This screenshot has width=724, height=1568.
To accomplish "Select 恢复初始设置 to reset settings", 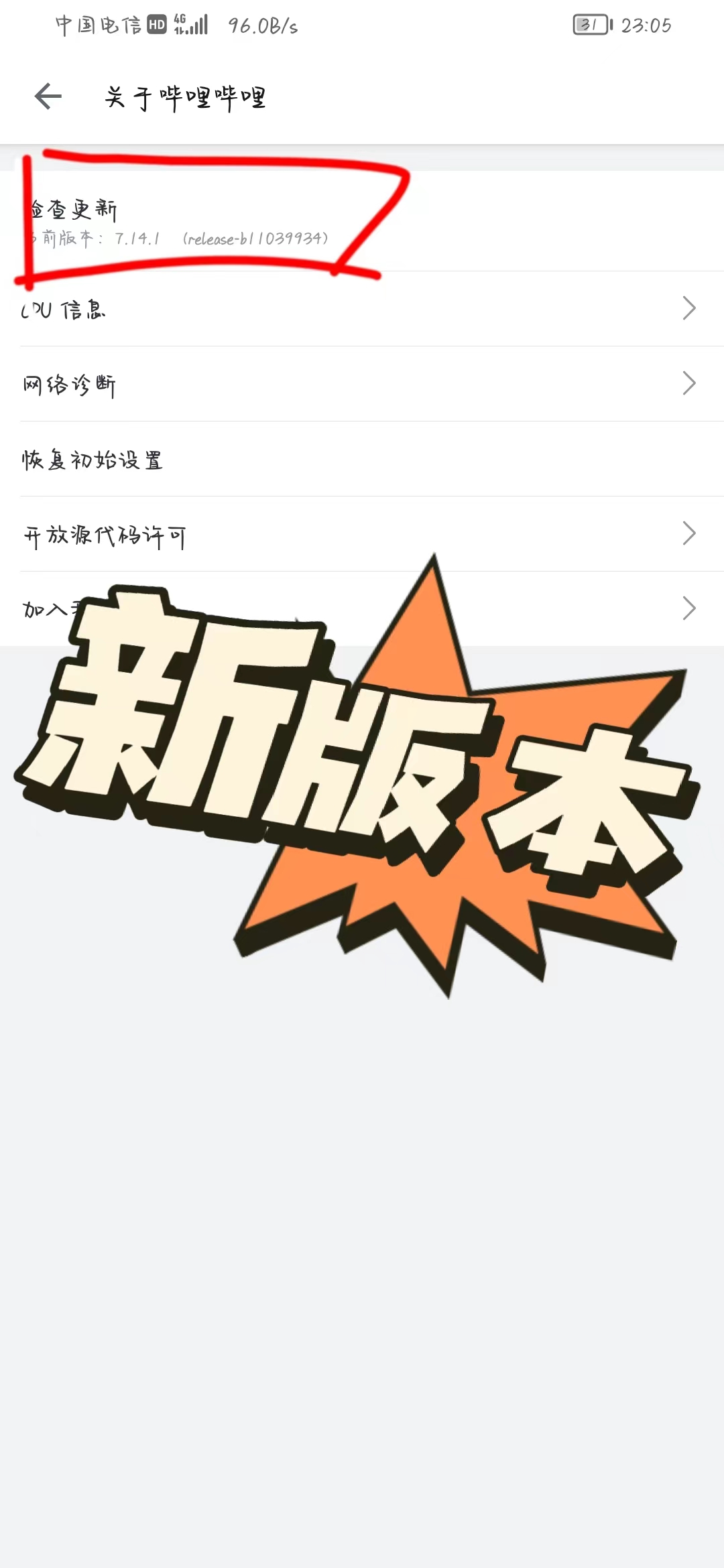I will pyautogui.click(x=362, y=460).
